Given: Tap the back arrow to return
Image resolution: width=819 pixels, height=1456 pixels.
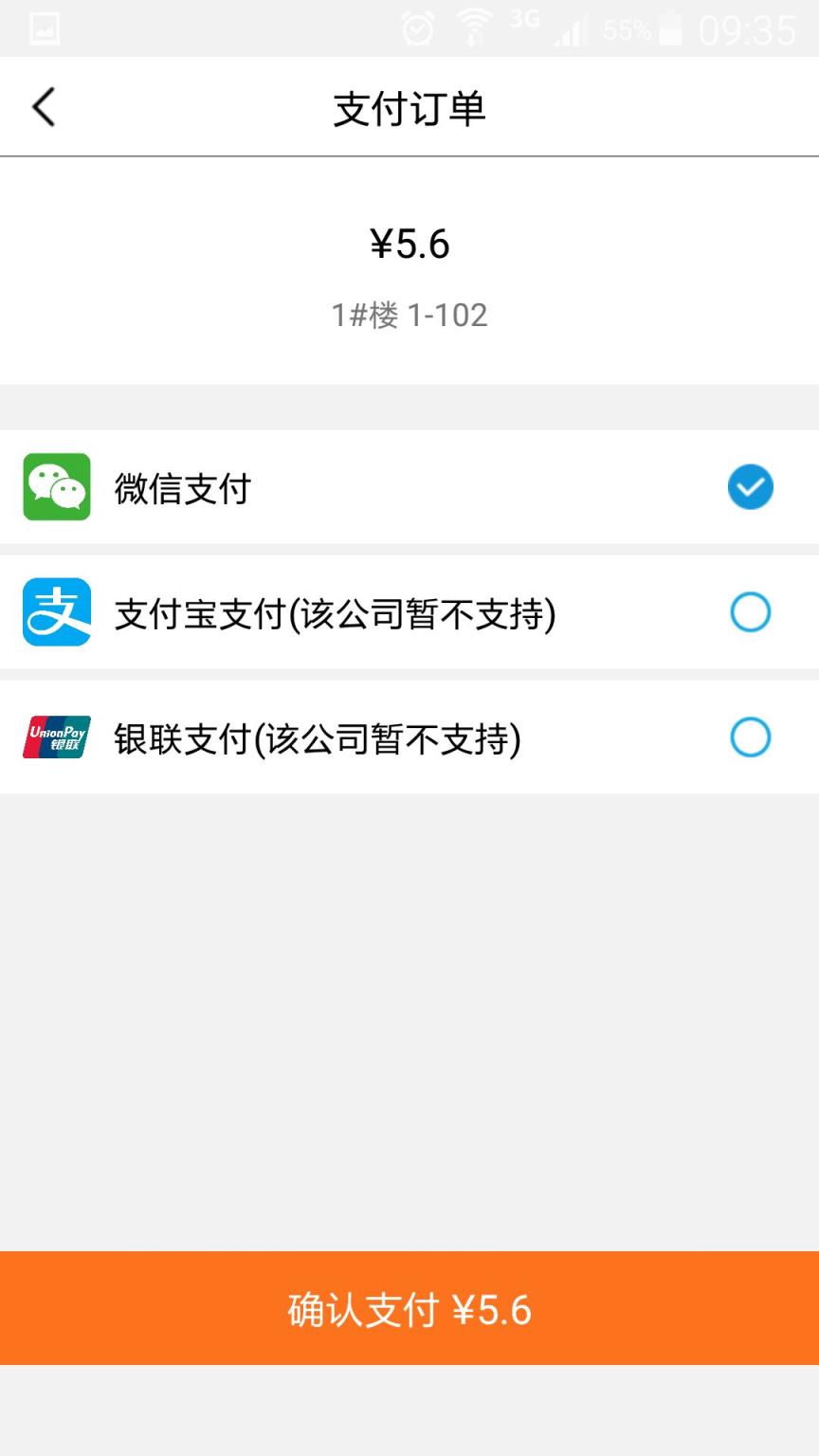Looking at the screenshot, I should [43, 106].
